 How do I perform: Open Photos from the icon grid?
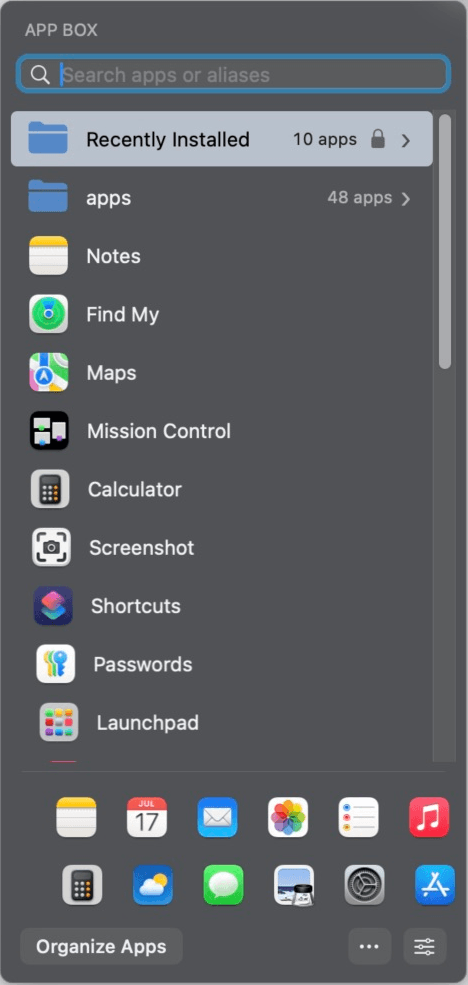288,817
